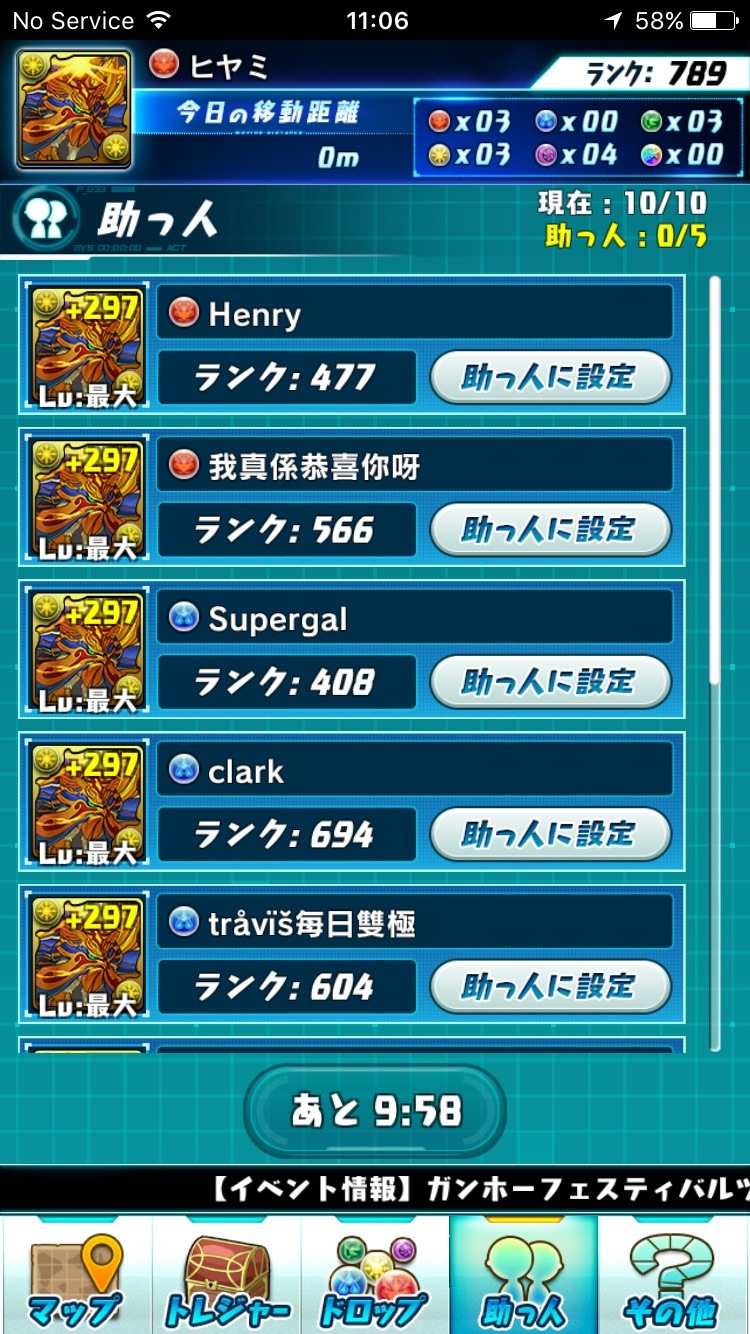This screenshot has width=750, height=1334.
Task: Open the ヒヤミ player monster icon
Action: 74,109
